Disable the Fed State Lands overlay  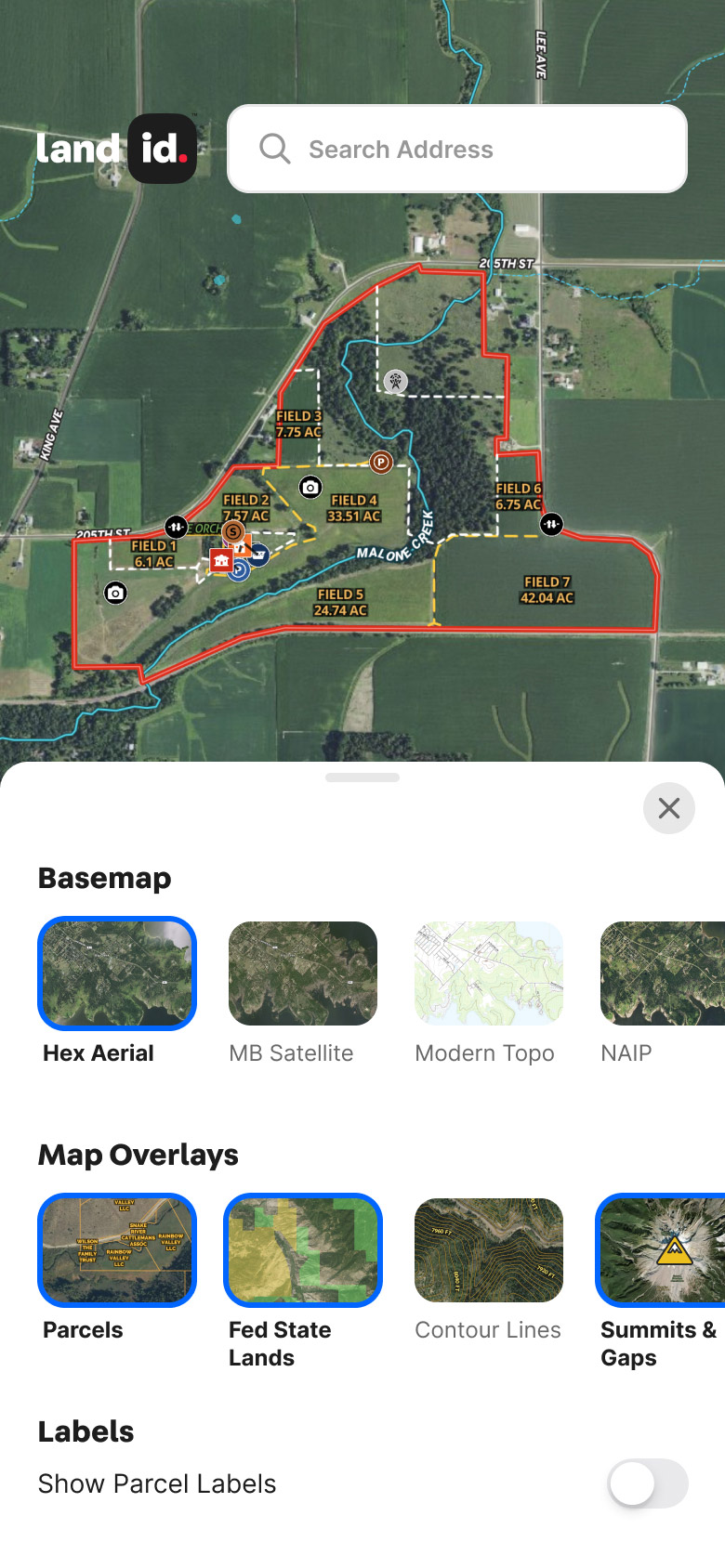coord(303,1250)
